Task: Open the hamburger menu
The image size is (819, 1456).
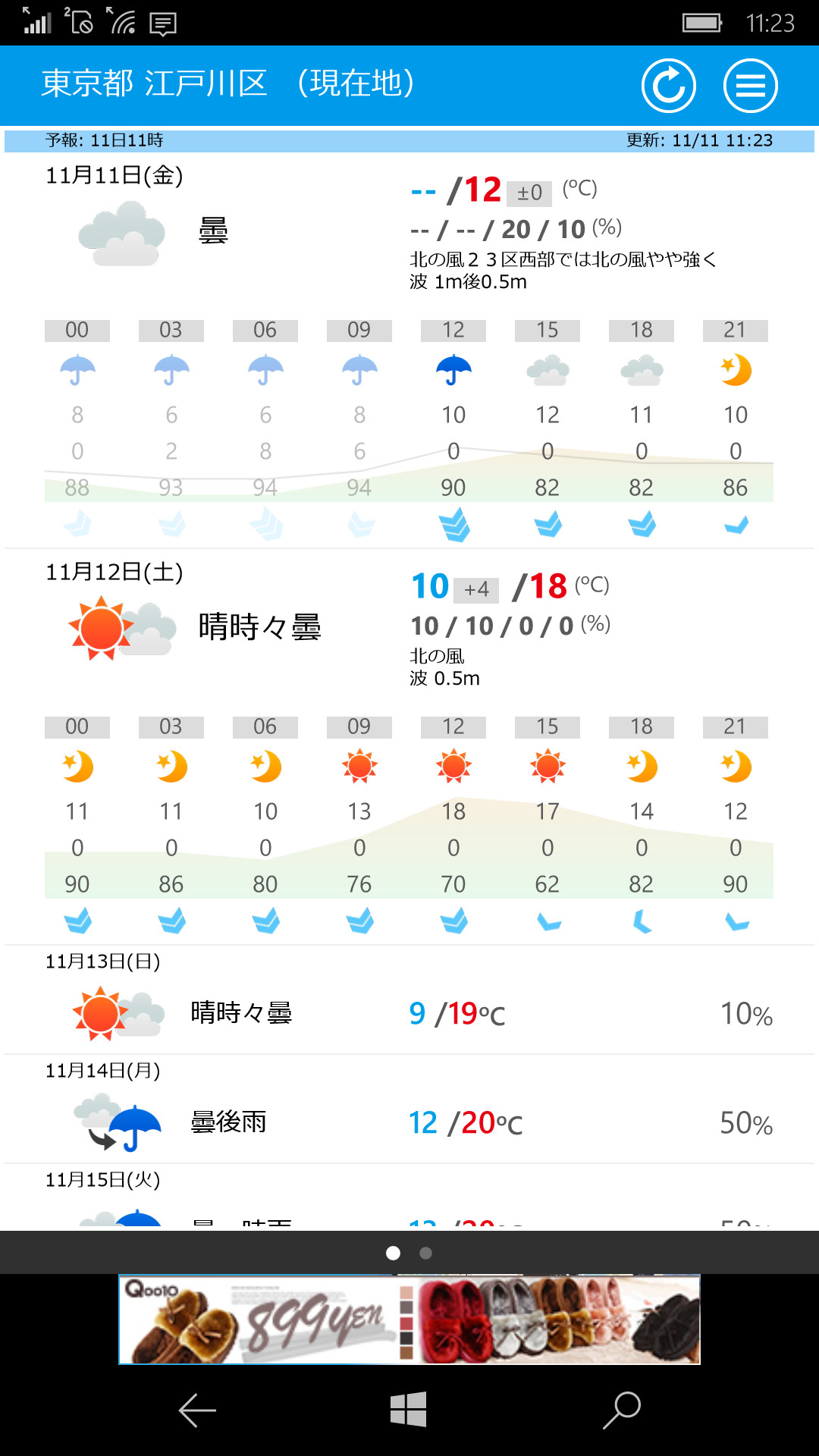Action: (x=750, y=85)
